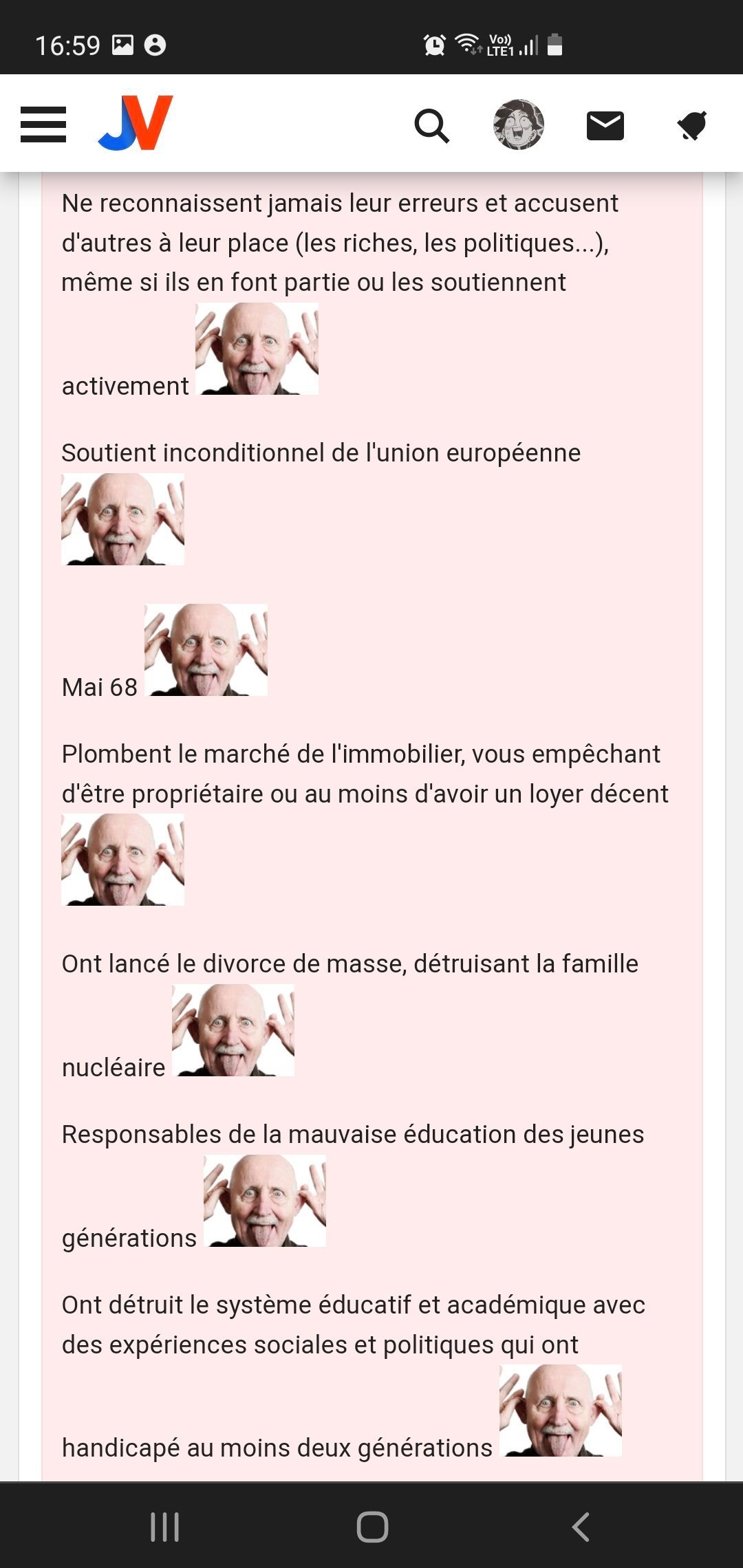Tap the system home button
The image size is (743, 1568).
click(x=372, y=1527)
